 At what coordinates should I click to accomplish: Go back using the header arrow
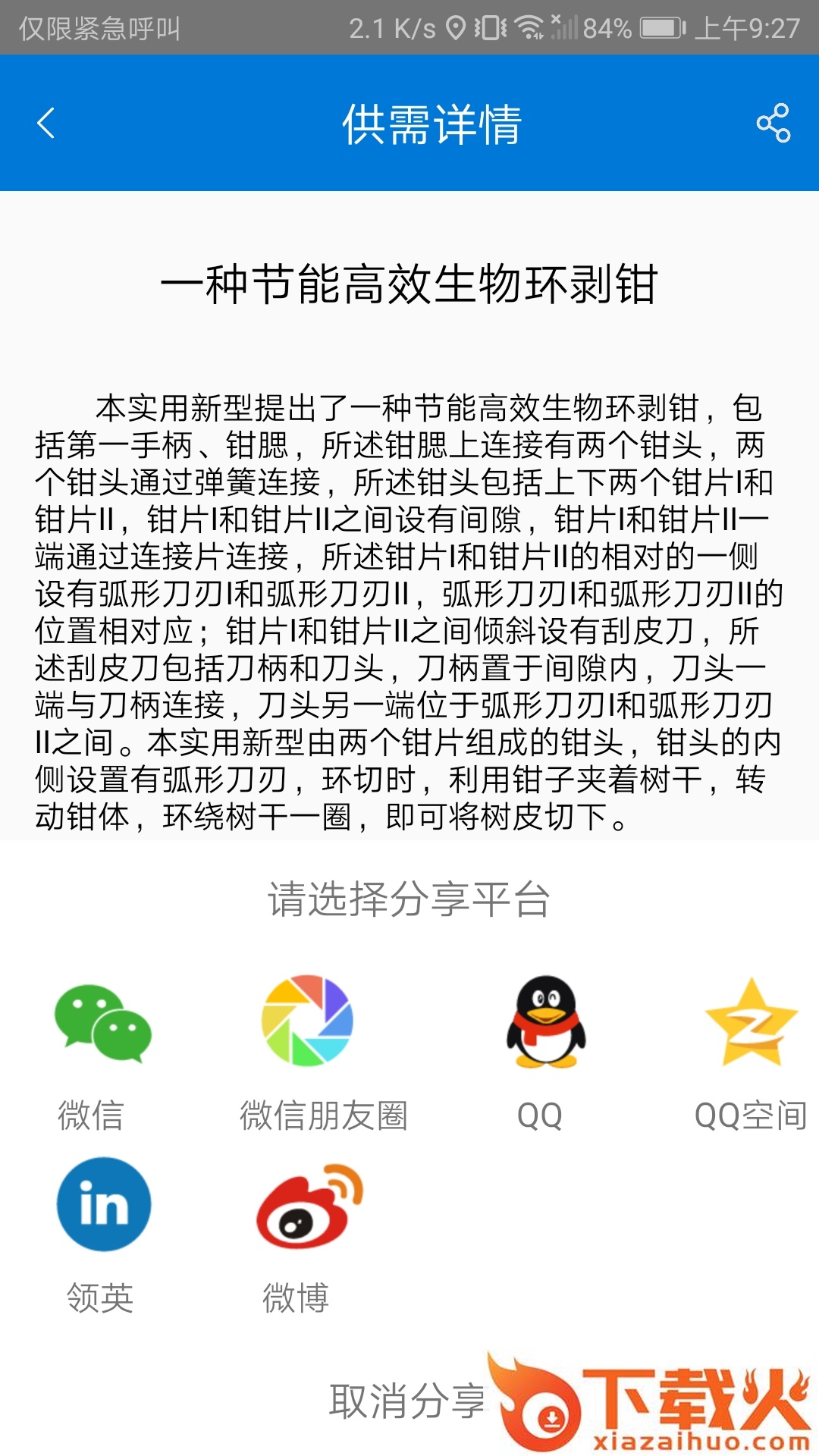coord(46,123)
